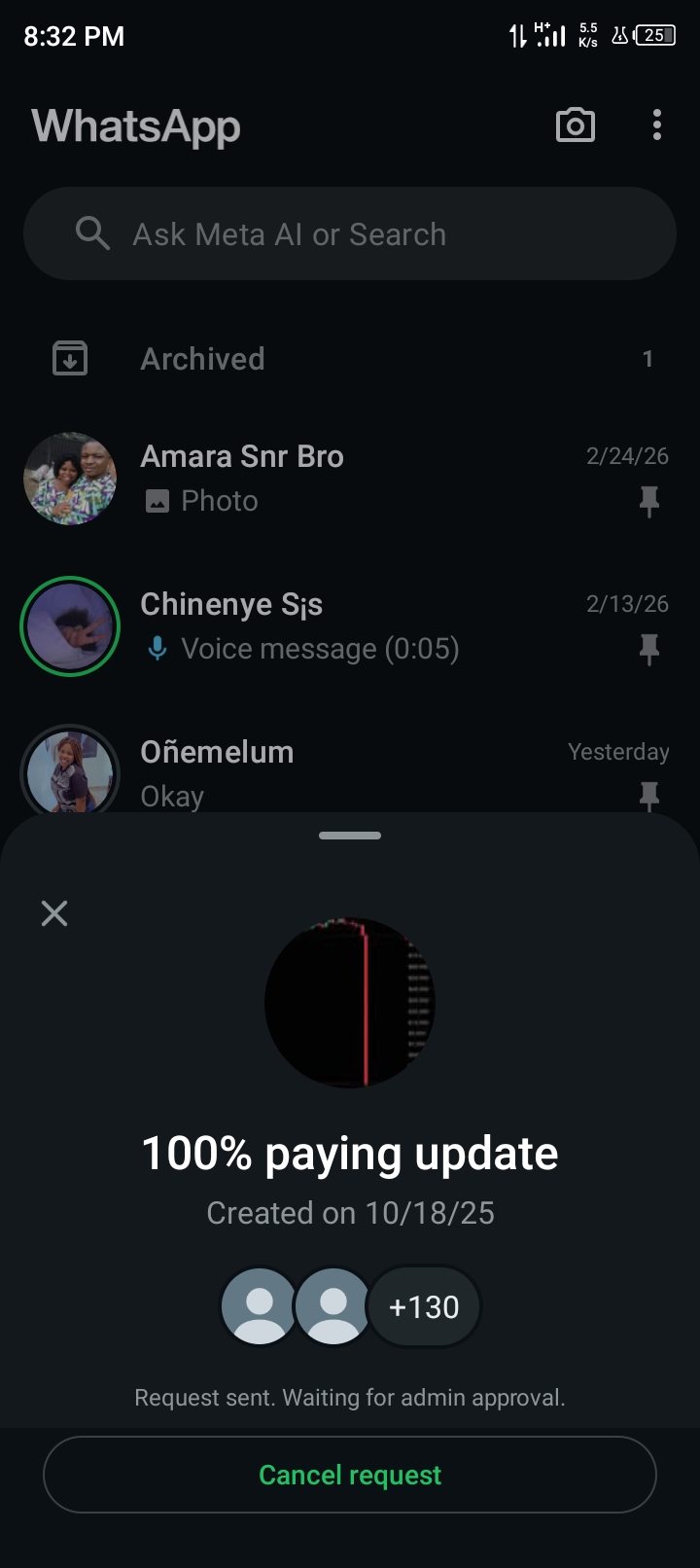Viewport: 700px width, 1568px height.
Task: Open the three-dot overflow menu
Action: (657, 125)
